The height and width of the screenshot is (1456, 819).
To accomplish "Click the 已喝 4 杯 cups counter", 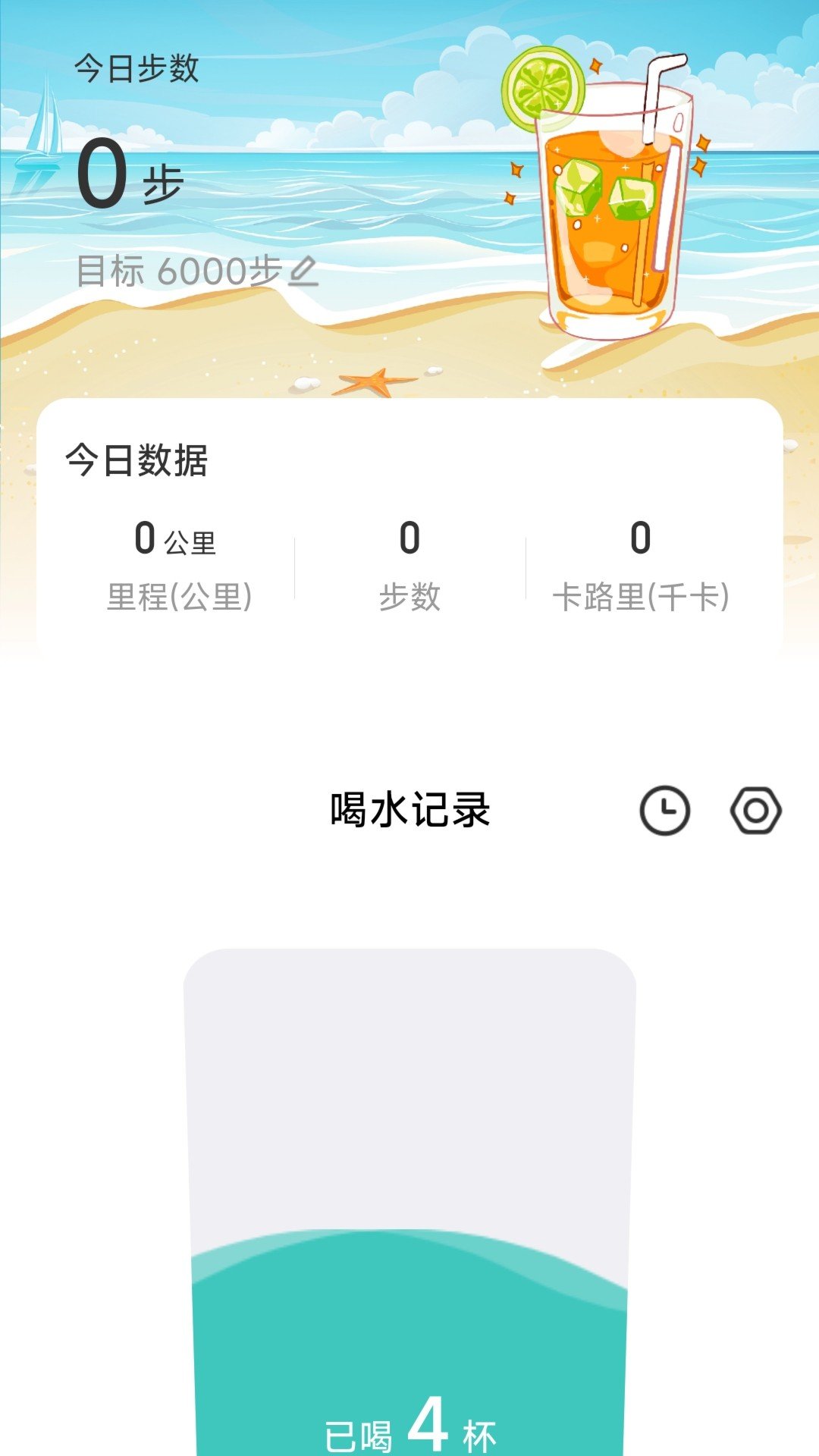I will point(409,1429).
